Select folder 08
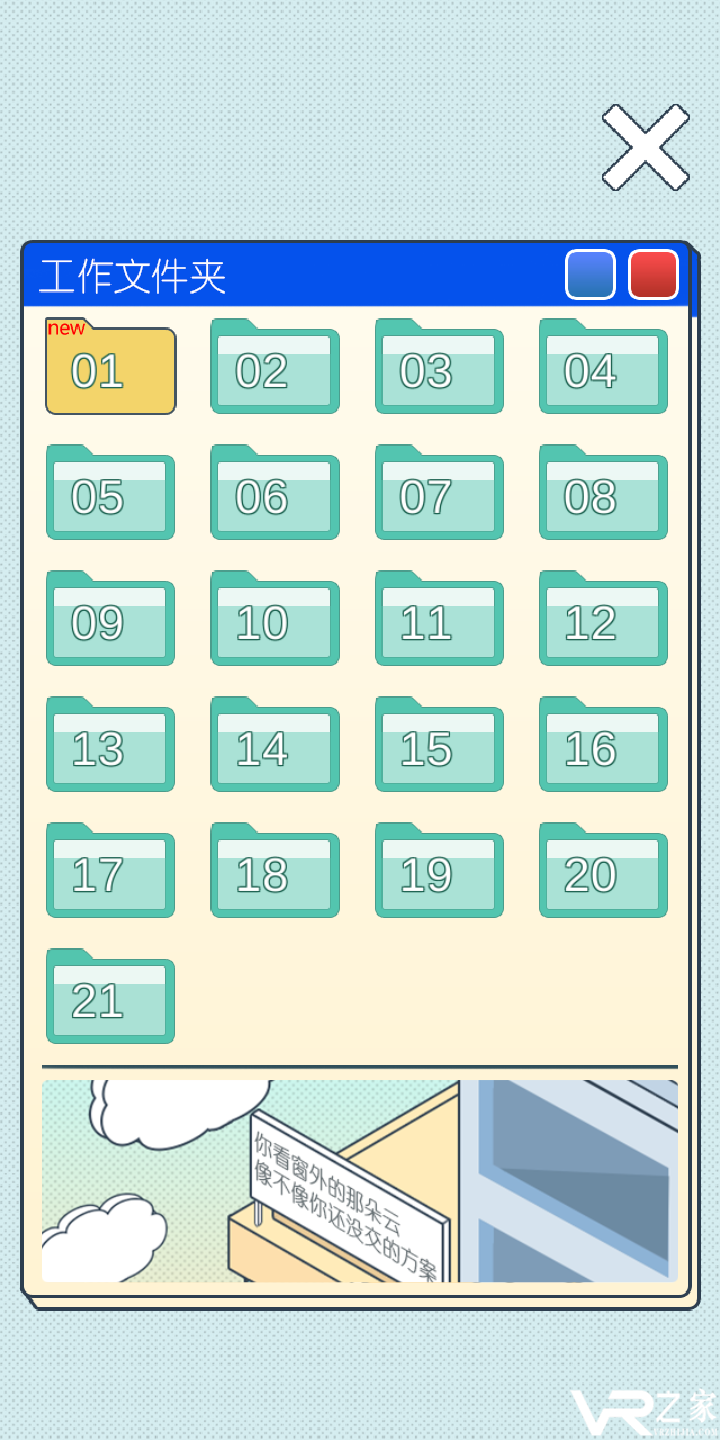The width and height of the screenshot is (720, 1440). pyautogui.click(x=603, y=494)
